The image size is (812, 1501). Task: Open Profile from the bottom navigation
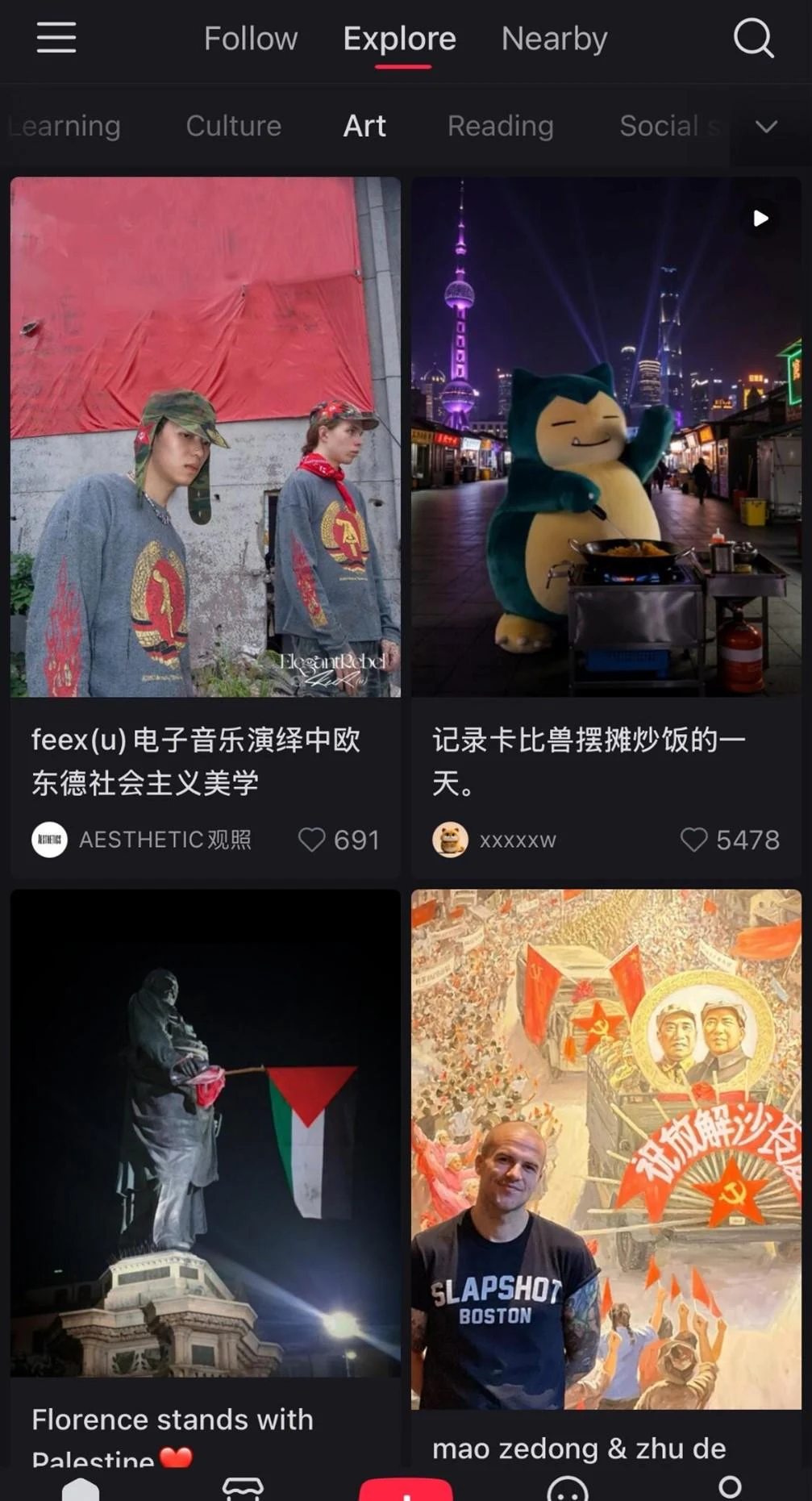[x=730, y=1488]
